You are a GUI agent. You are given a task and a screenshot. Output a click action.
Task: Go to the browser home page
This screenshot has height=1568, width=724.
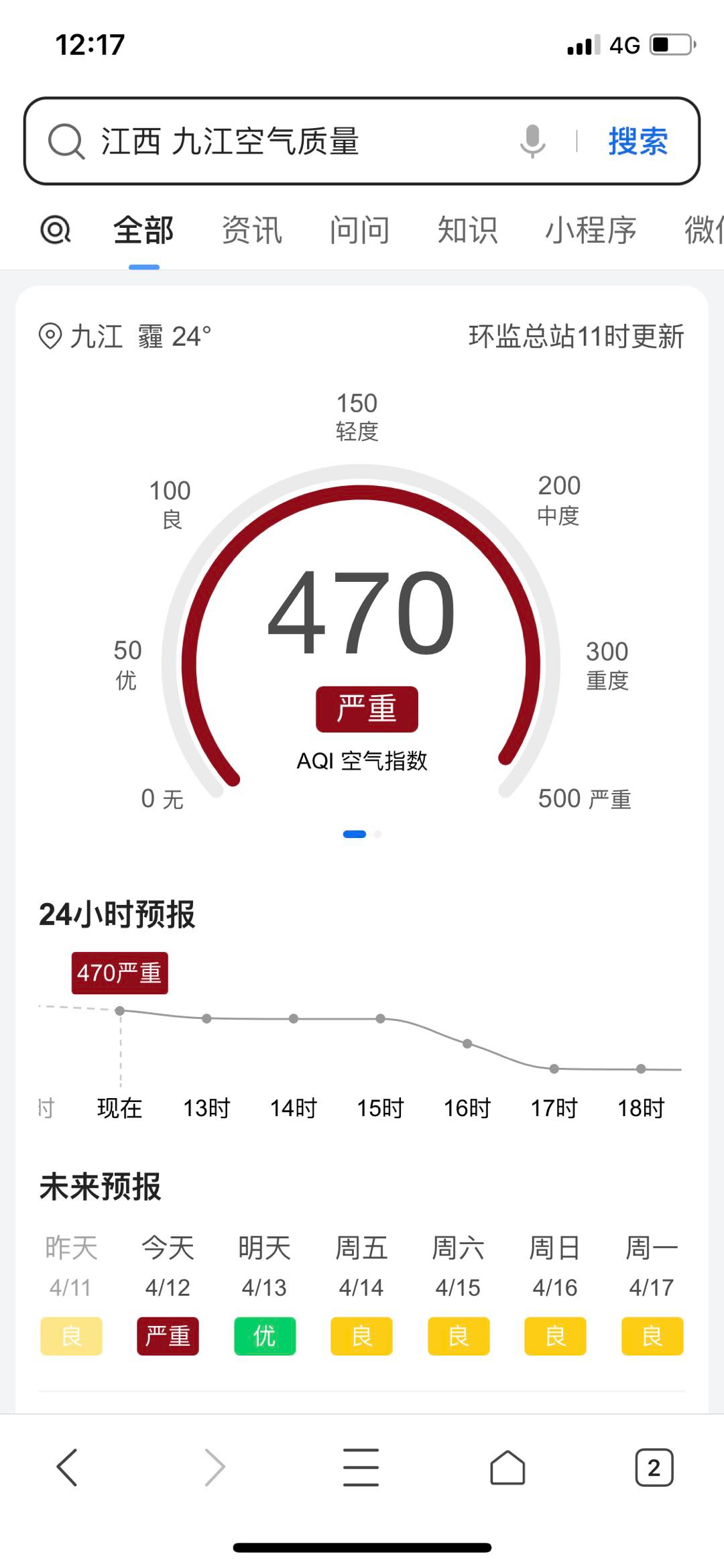pyautogui.click(x=507, y=1467)
